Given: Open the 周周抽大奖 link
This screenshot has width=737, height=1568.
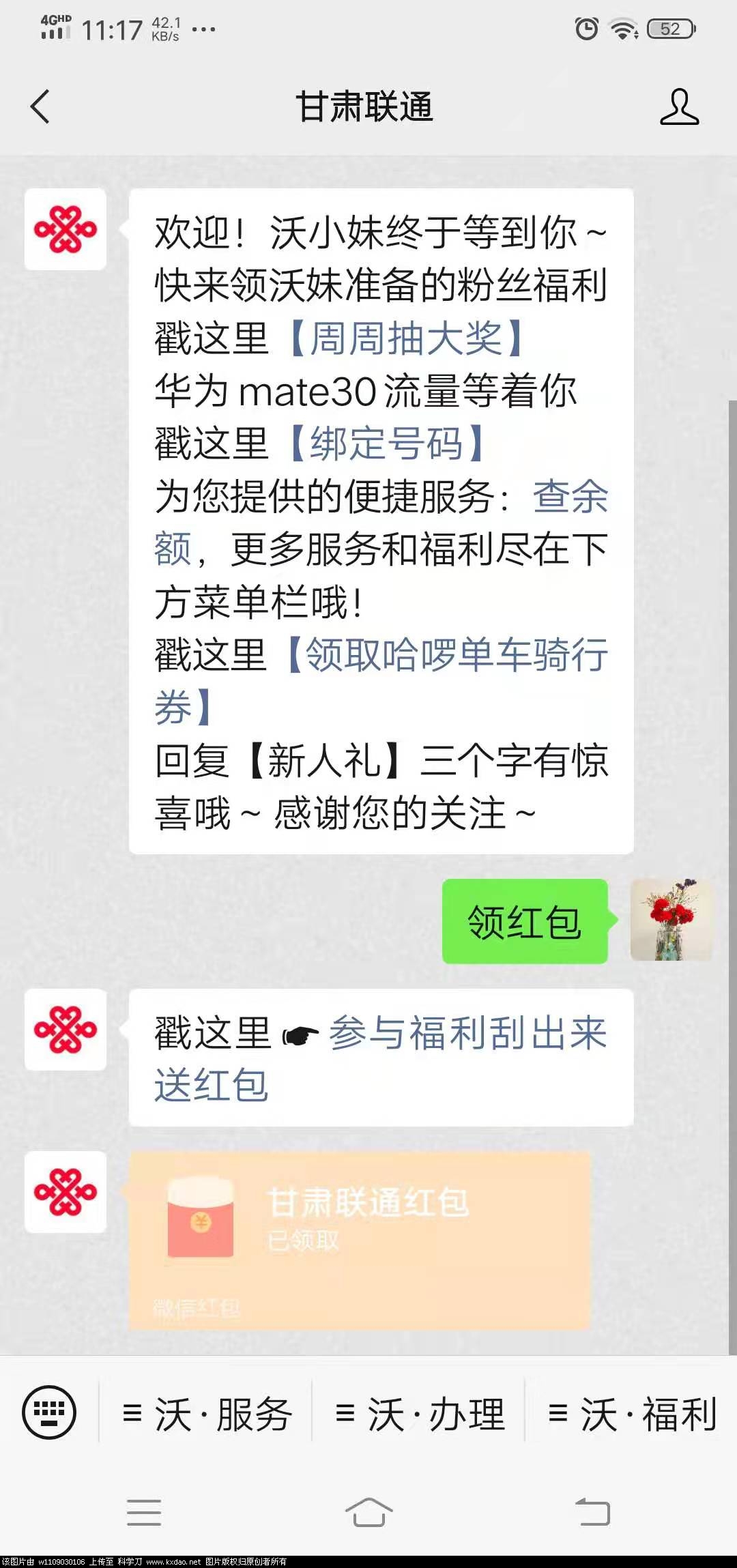Looking at the screenshot, I should (x=406, y=338).
